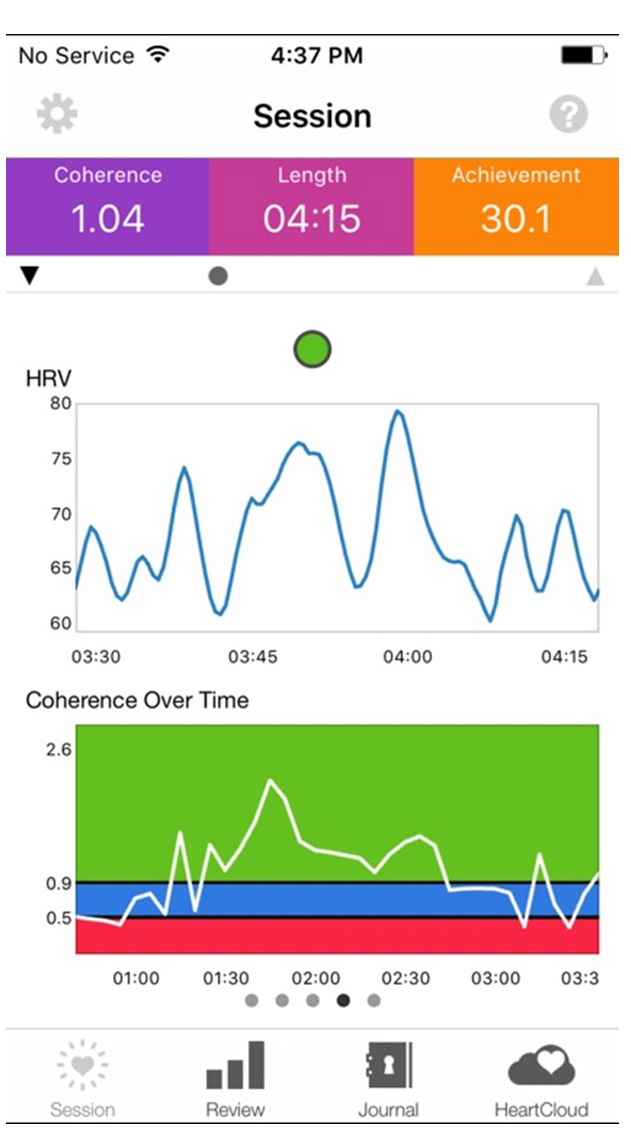Go to the HeartCloud tab
The width and height of the screenshot is (631, 1147).
(541, 1079)
